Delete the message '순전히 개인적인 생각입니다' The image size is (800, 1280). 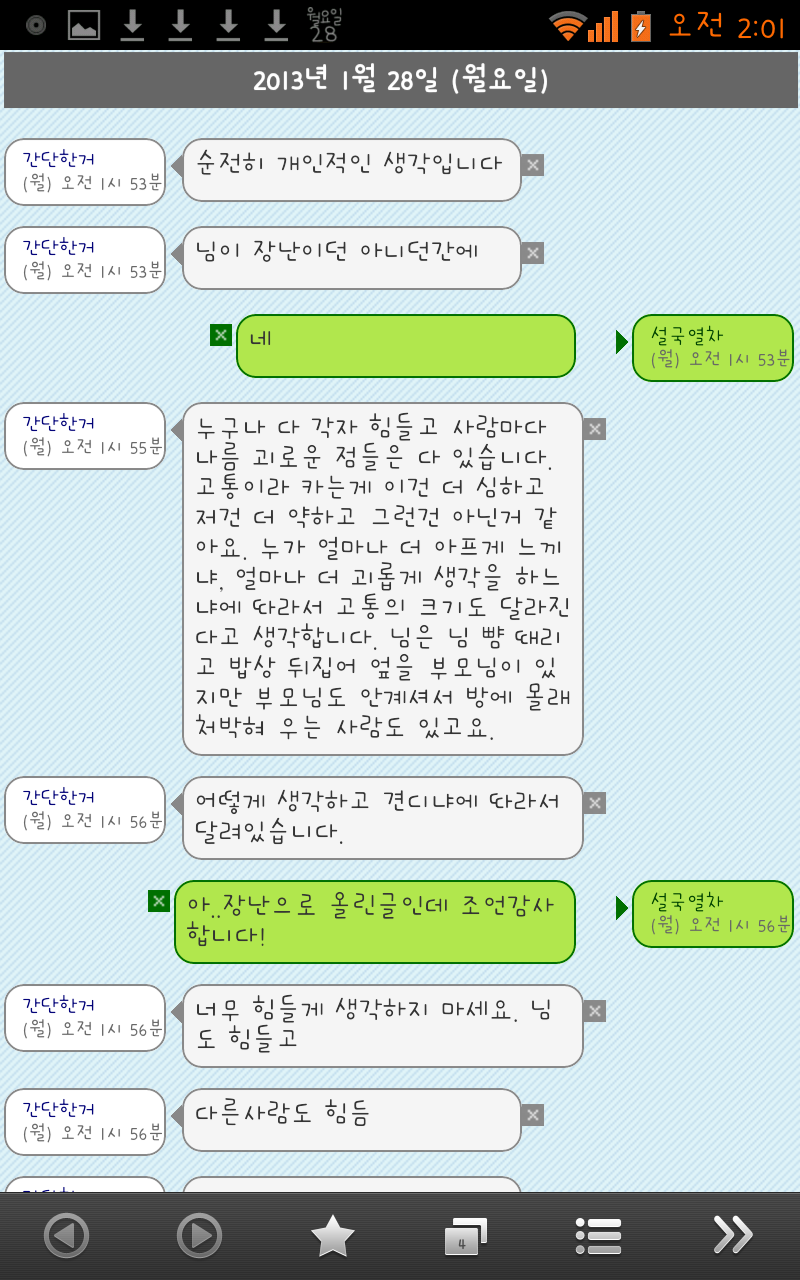(533, 165)
